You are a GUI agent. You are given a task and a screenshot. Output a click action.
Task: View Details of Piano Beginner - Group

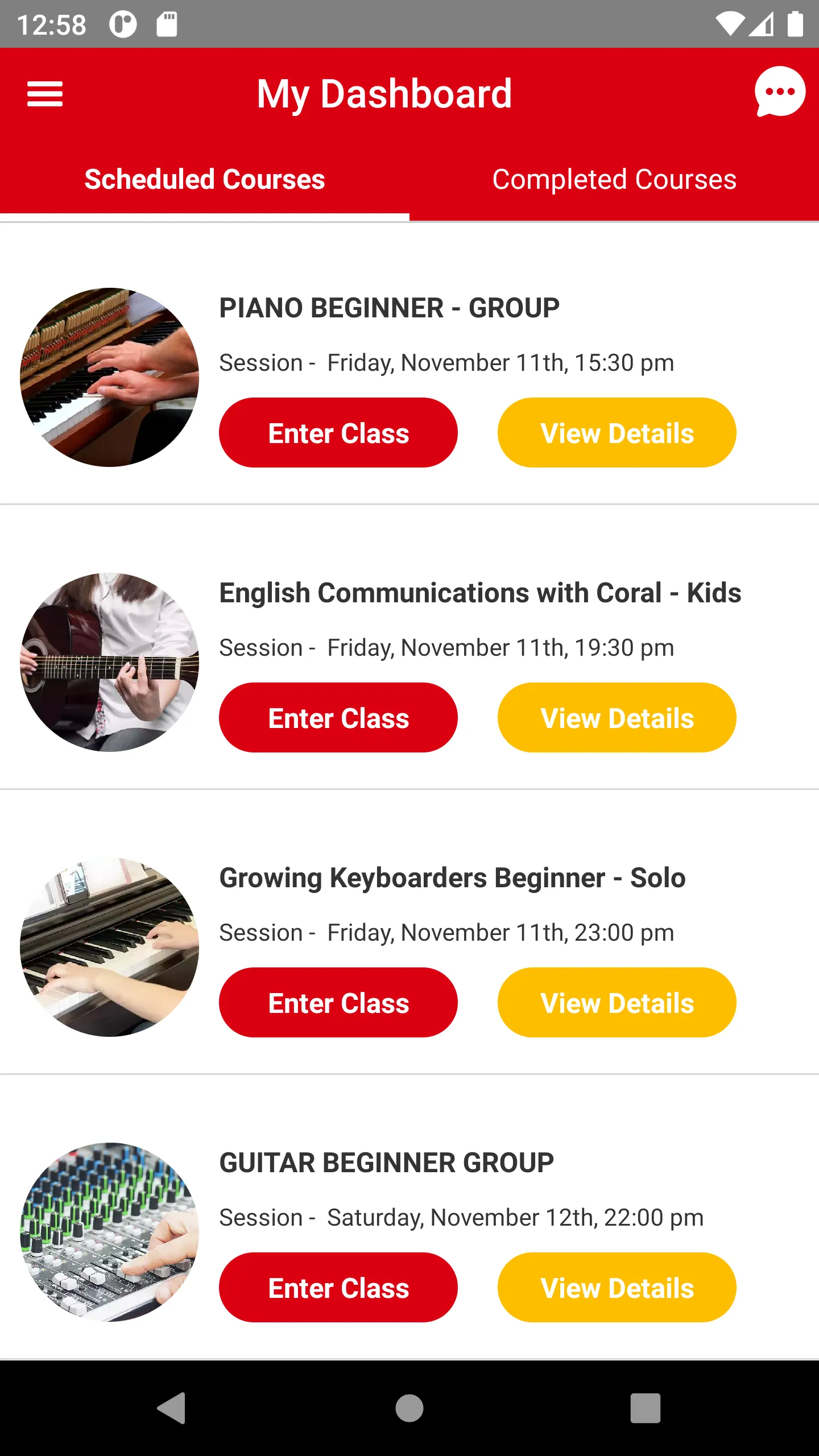tap(617, 433)
